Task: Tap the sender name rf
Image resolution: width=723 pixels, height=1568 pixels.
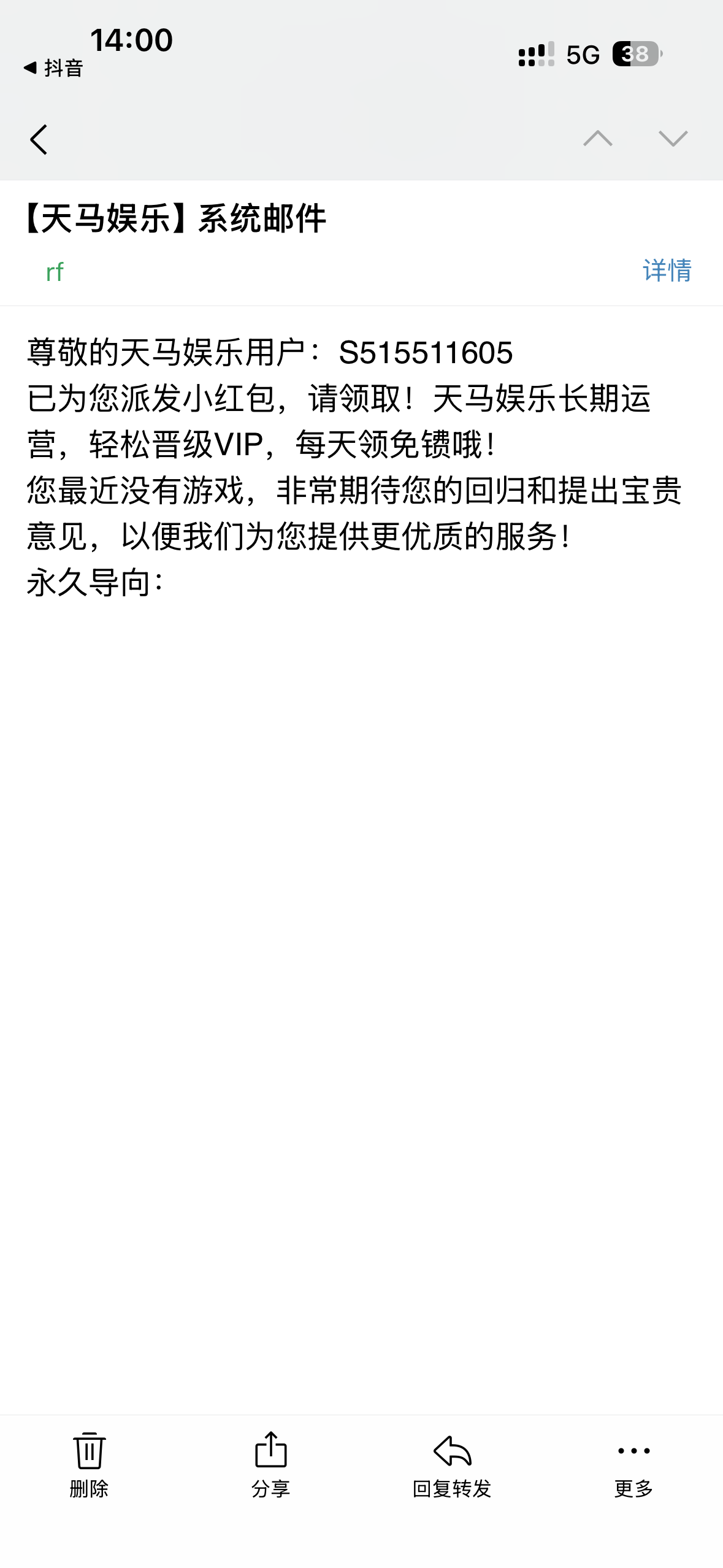Action: point(54,272)
